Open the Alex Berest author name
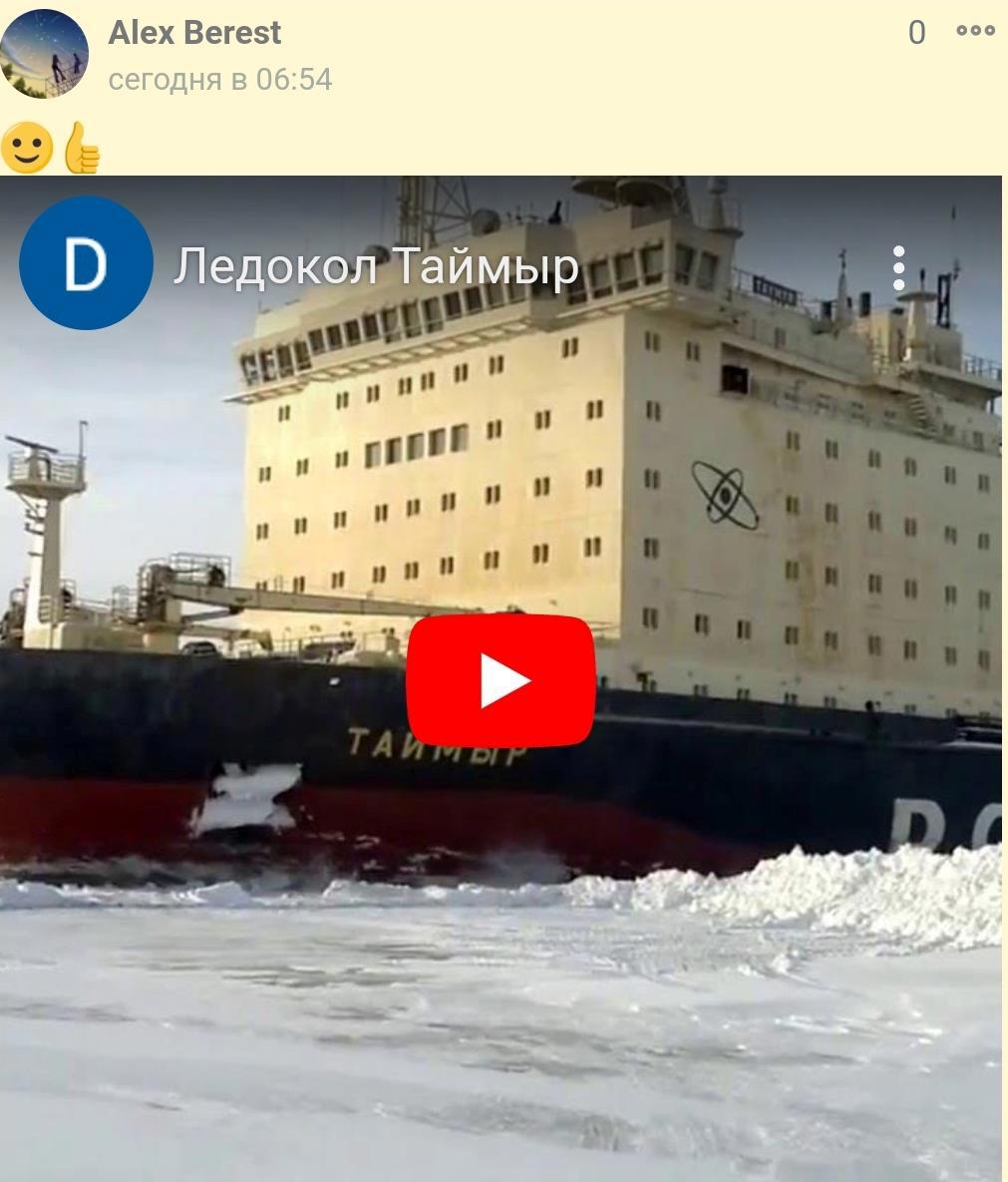Viewport: 1008px width, 1182px height. [194, 33]
